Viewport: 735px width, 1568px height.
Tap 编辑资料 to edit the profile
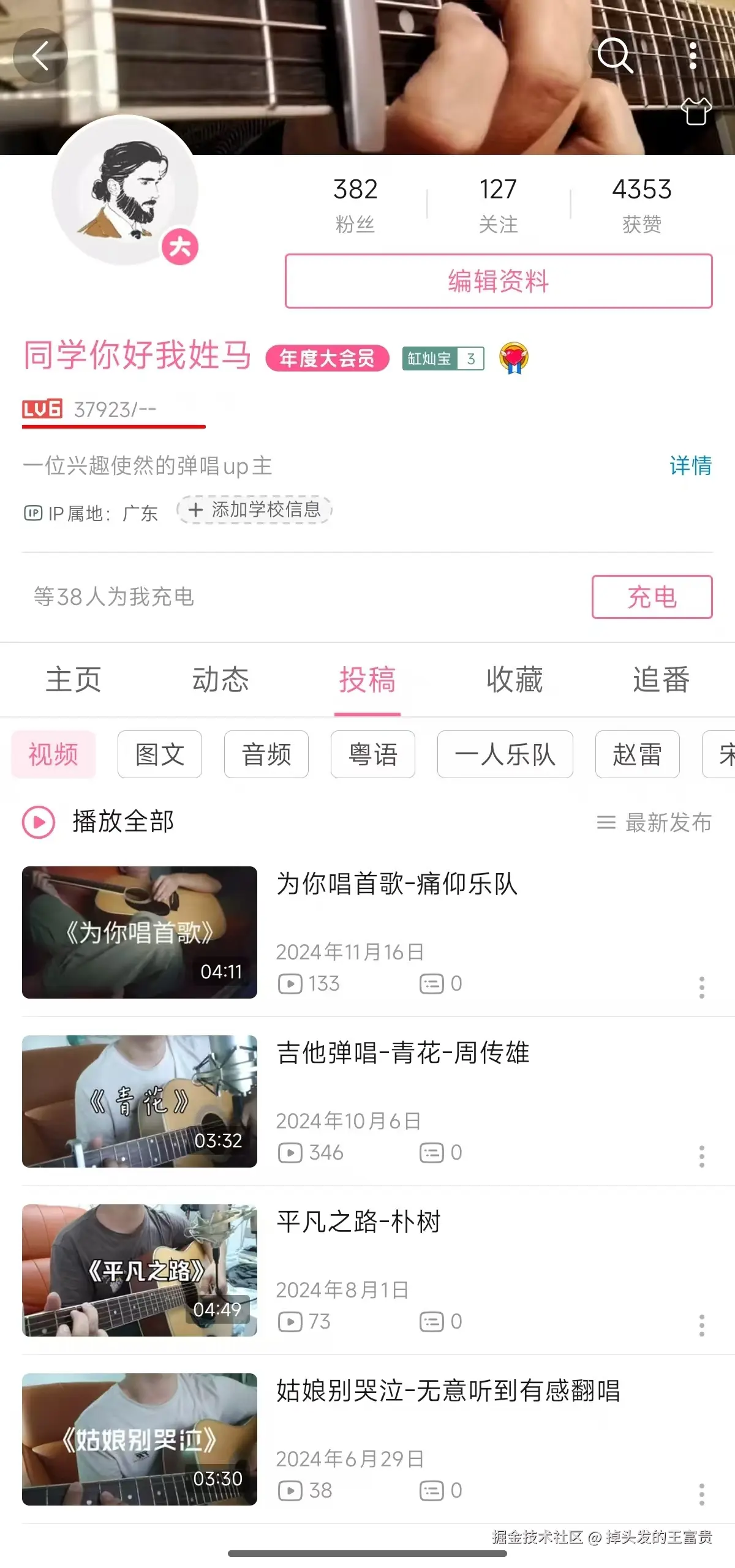click(499, 281)
